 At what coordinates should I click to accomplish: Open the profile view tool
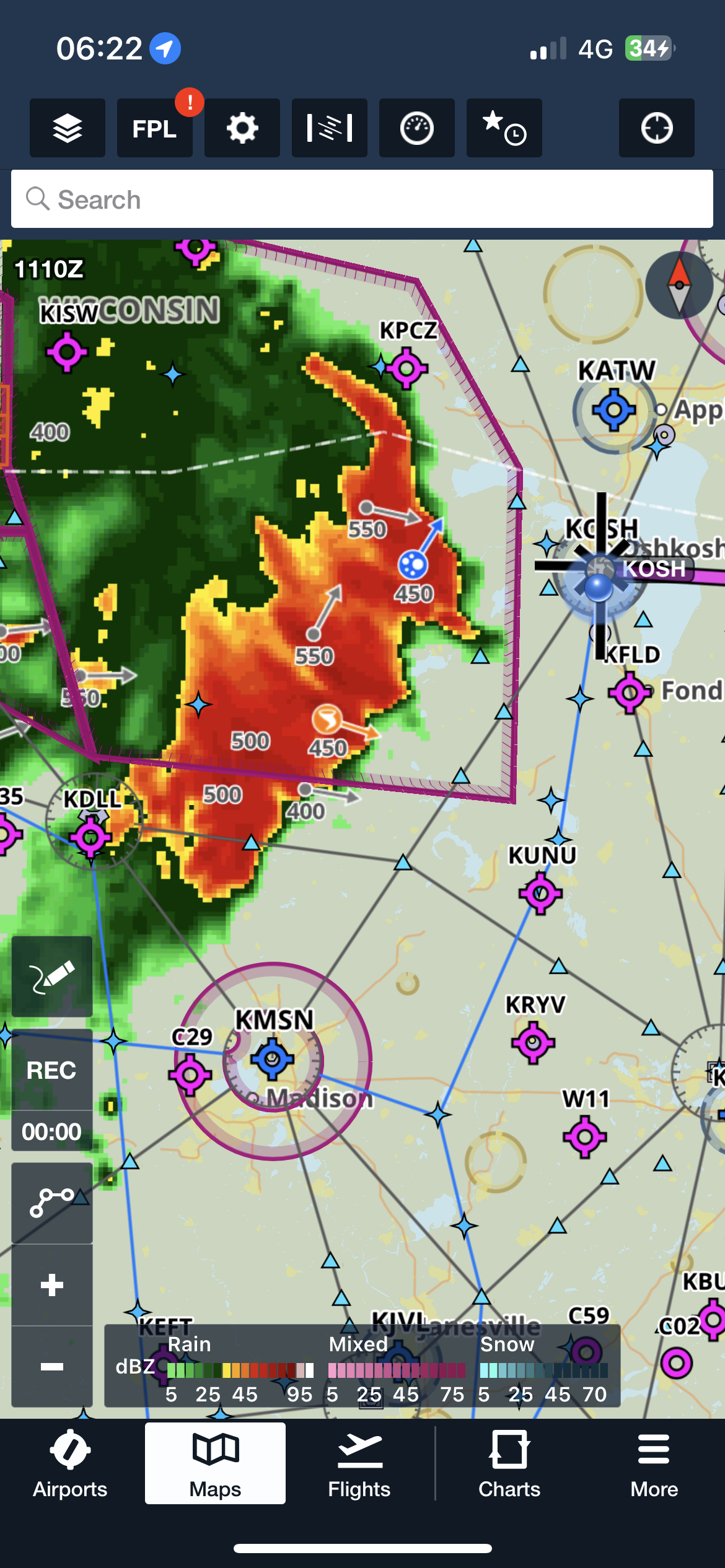click(x=330, y=128)
